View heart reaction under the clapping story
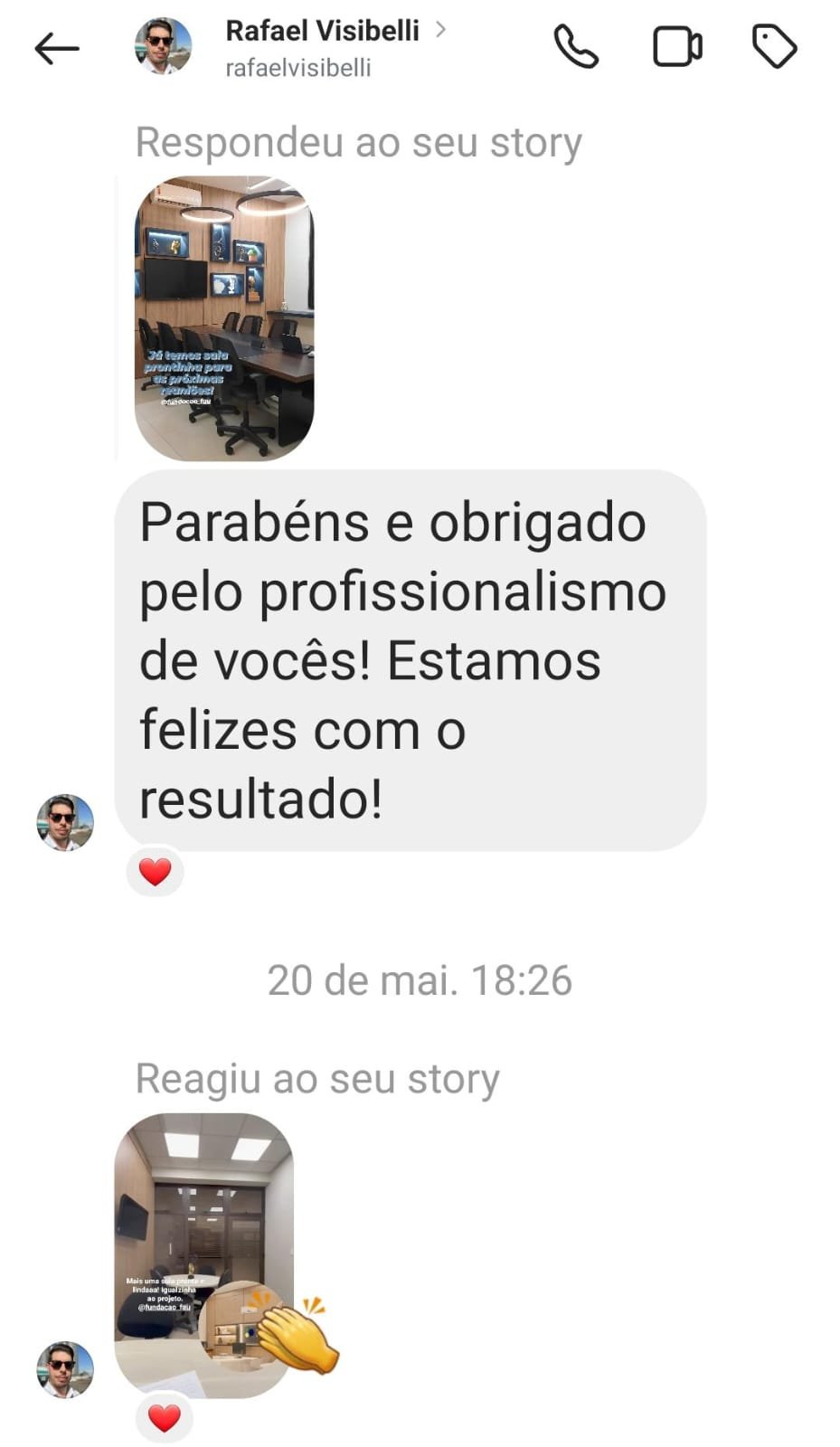The height and width of the screenshot is (1447, 840). click(x=164, y=1418)
